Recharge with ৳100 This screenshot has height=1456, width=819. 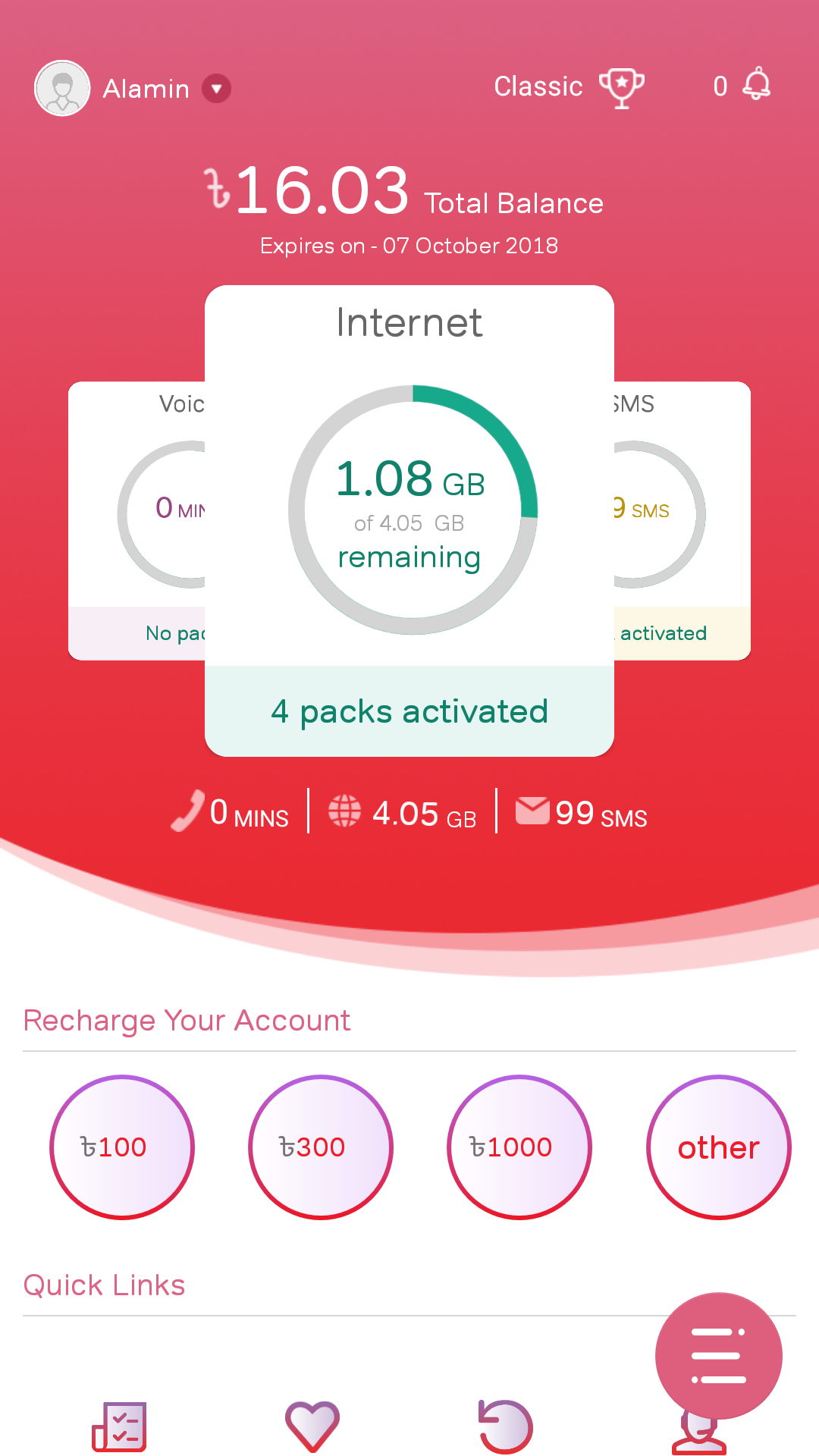tap(122, 1147)
